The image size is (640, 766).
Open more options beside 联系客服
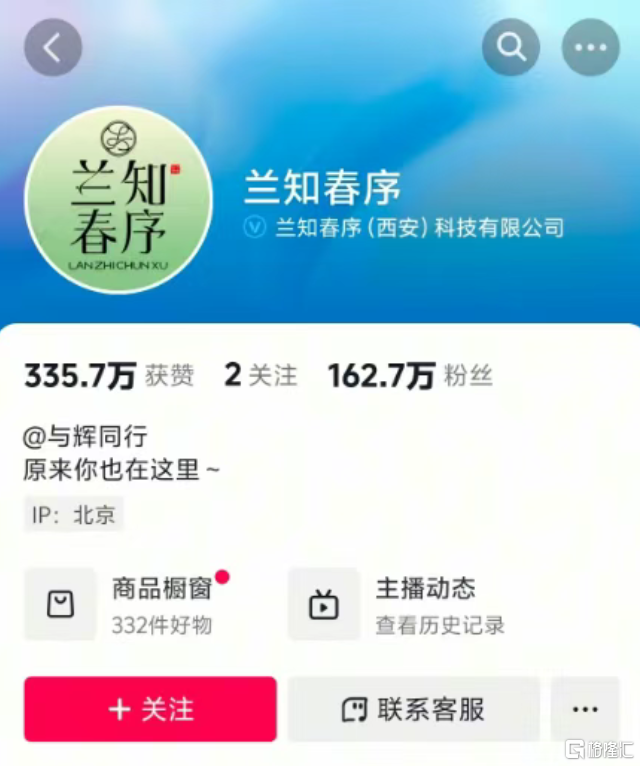(584, 709)
